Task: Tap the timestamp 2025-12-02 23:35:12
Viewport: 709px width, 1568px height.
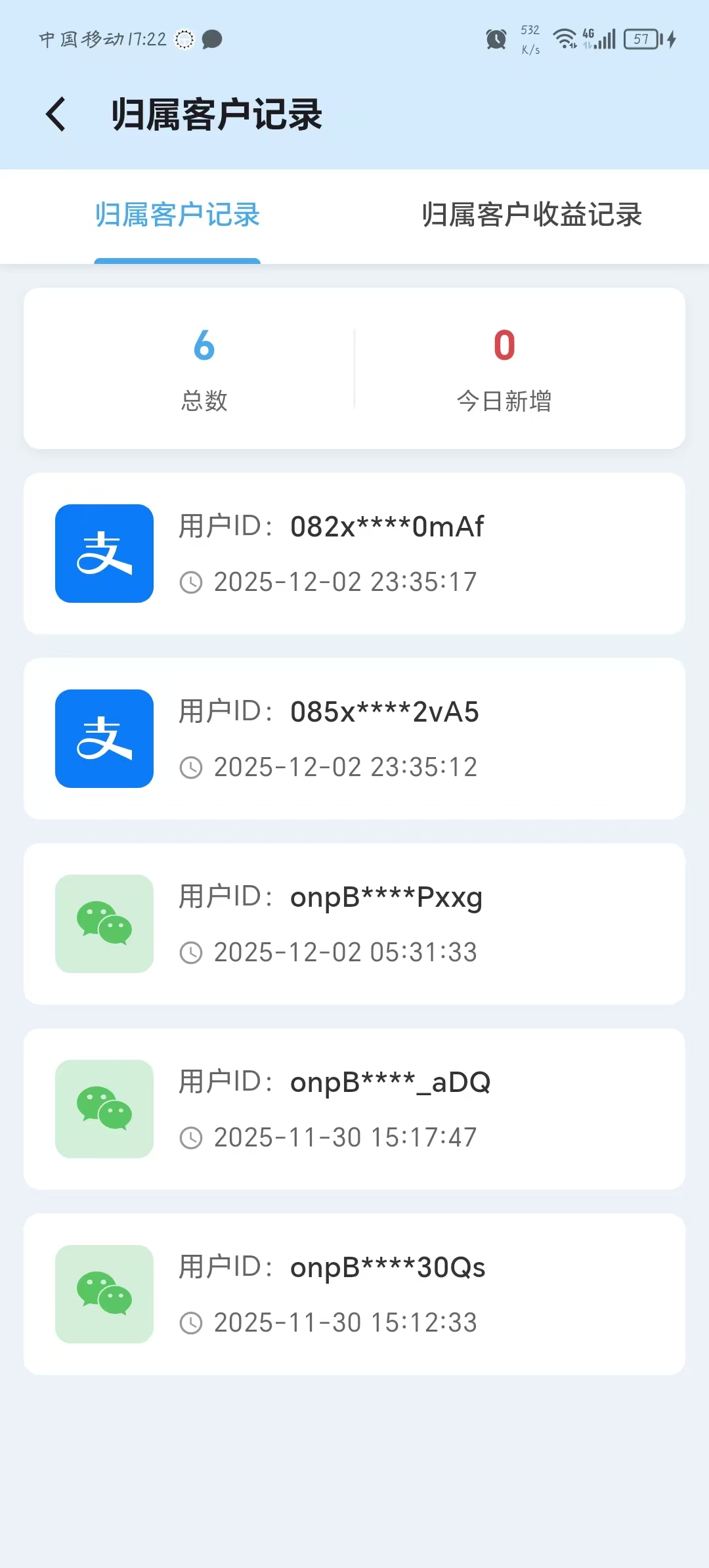Action: click(346, 766)
